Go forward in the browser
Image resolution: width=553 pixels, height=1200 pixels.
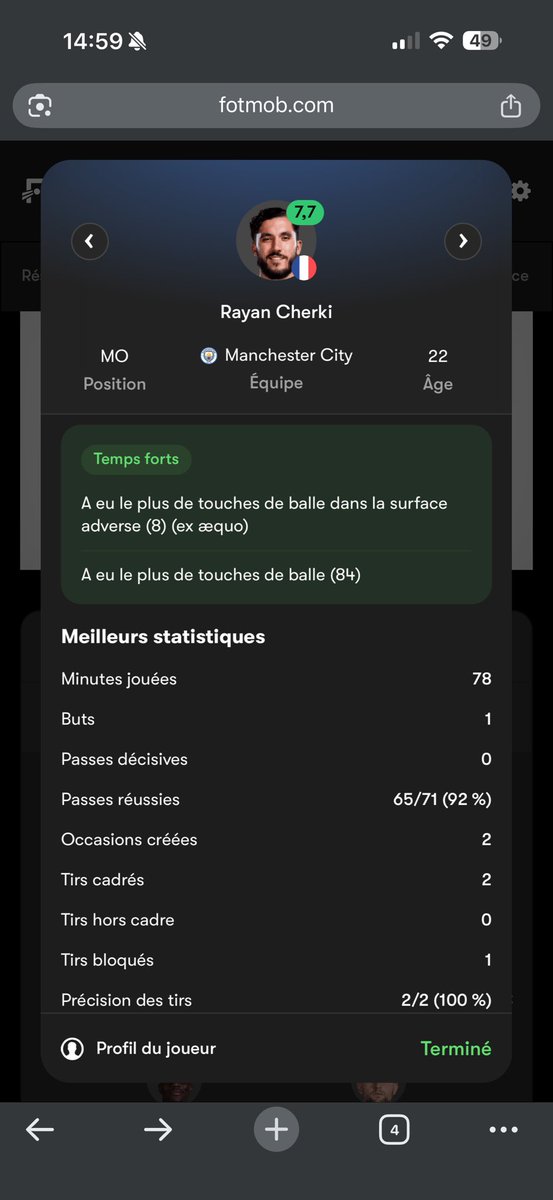158,1130
